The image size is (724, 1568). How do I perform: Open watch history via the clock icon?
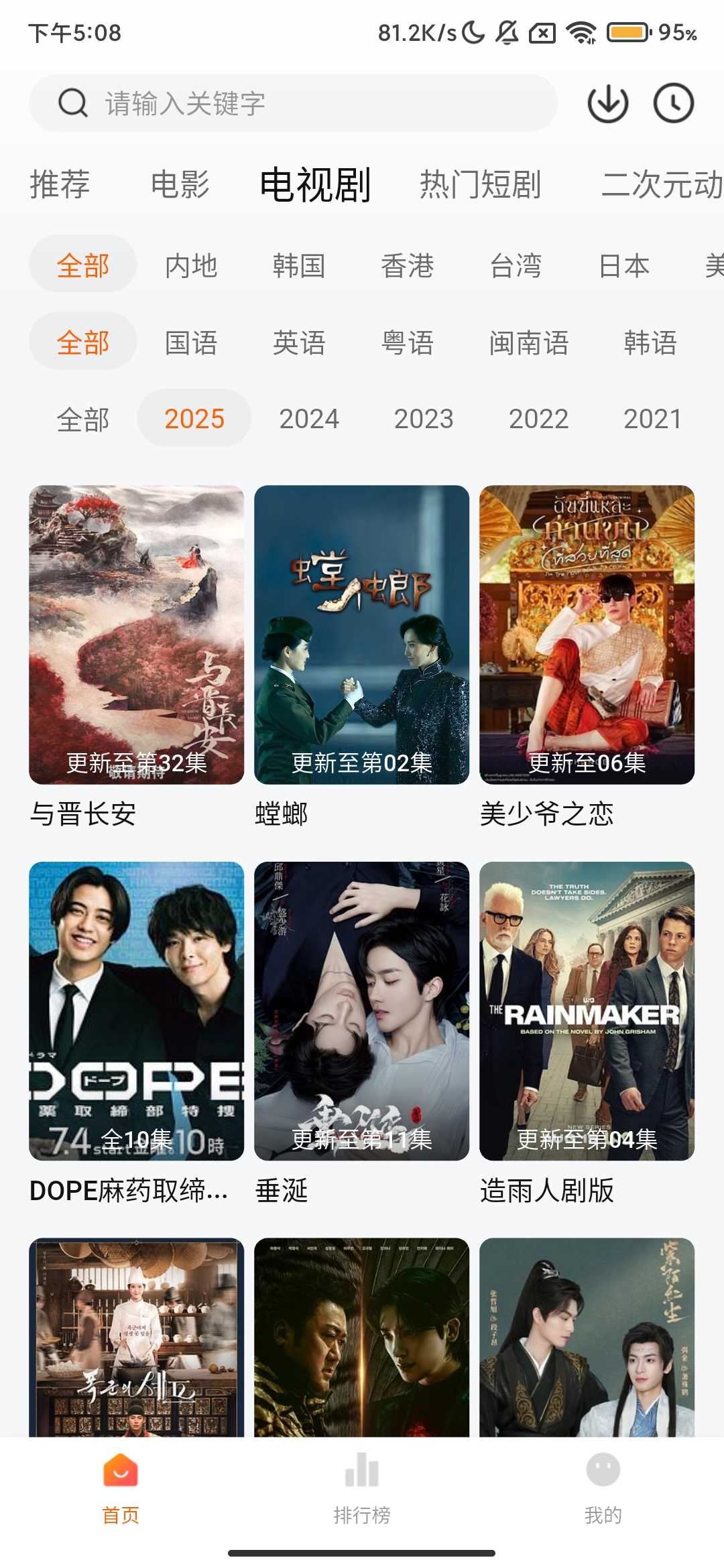pos(674,104)
